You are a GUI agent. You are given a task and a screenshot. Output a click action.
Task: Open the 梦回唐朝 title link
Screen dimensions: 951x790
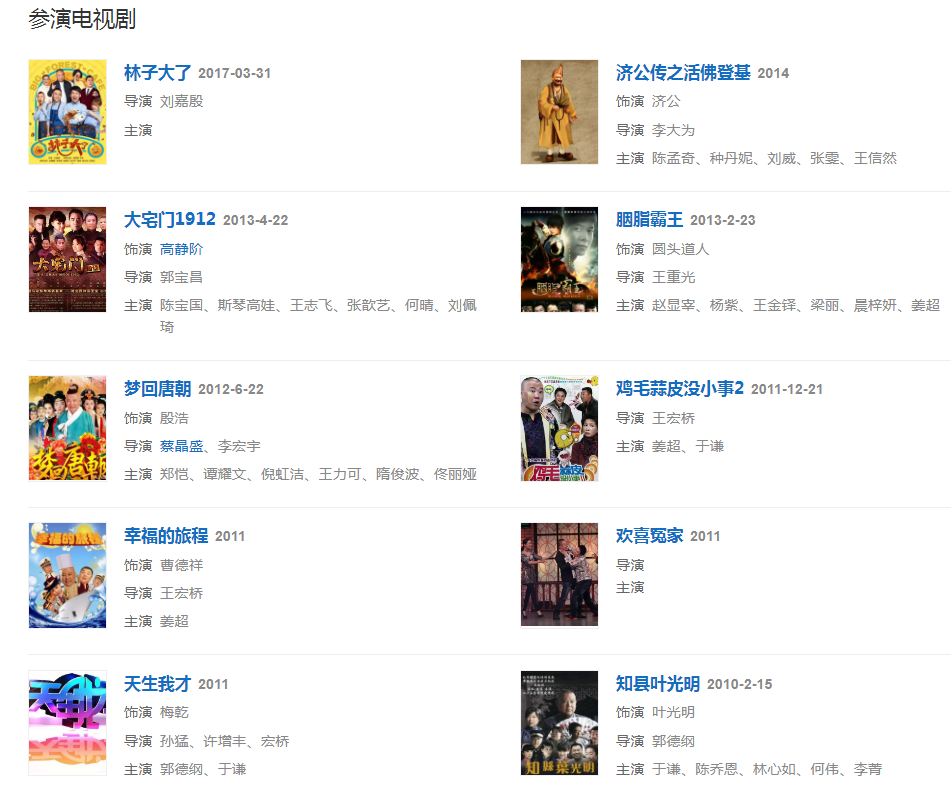point(157,389)
